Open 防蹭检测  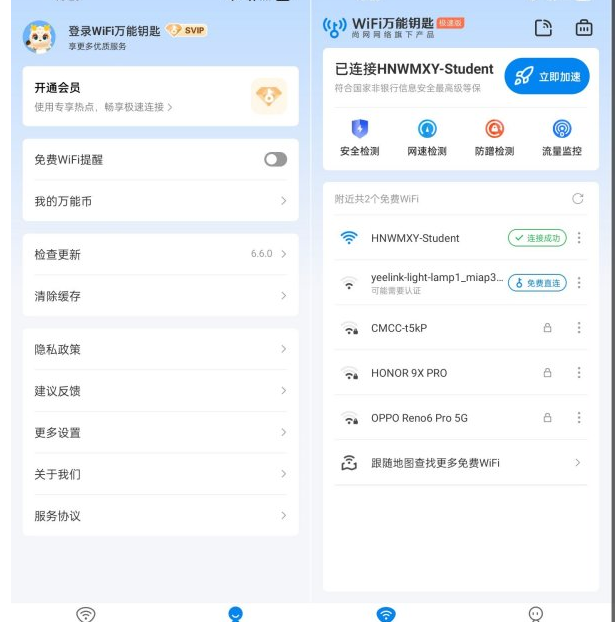point(494,138)
